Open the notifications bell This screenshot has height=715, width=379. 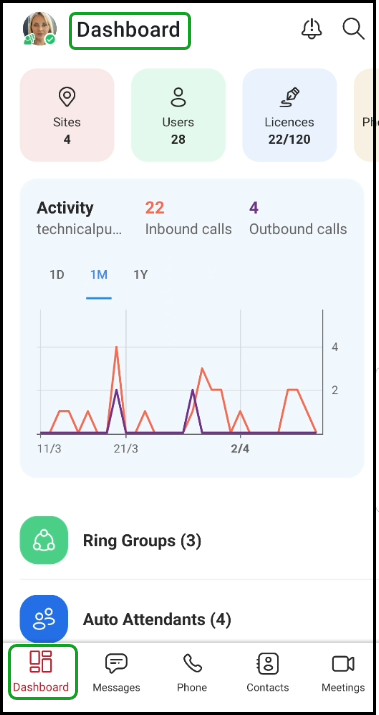(312, 29)
